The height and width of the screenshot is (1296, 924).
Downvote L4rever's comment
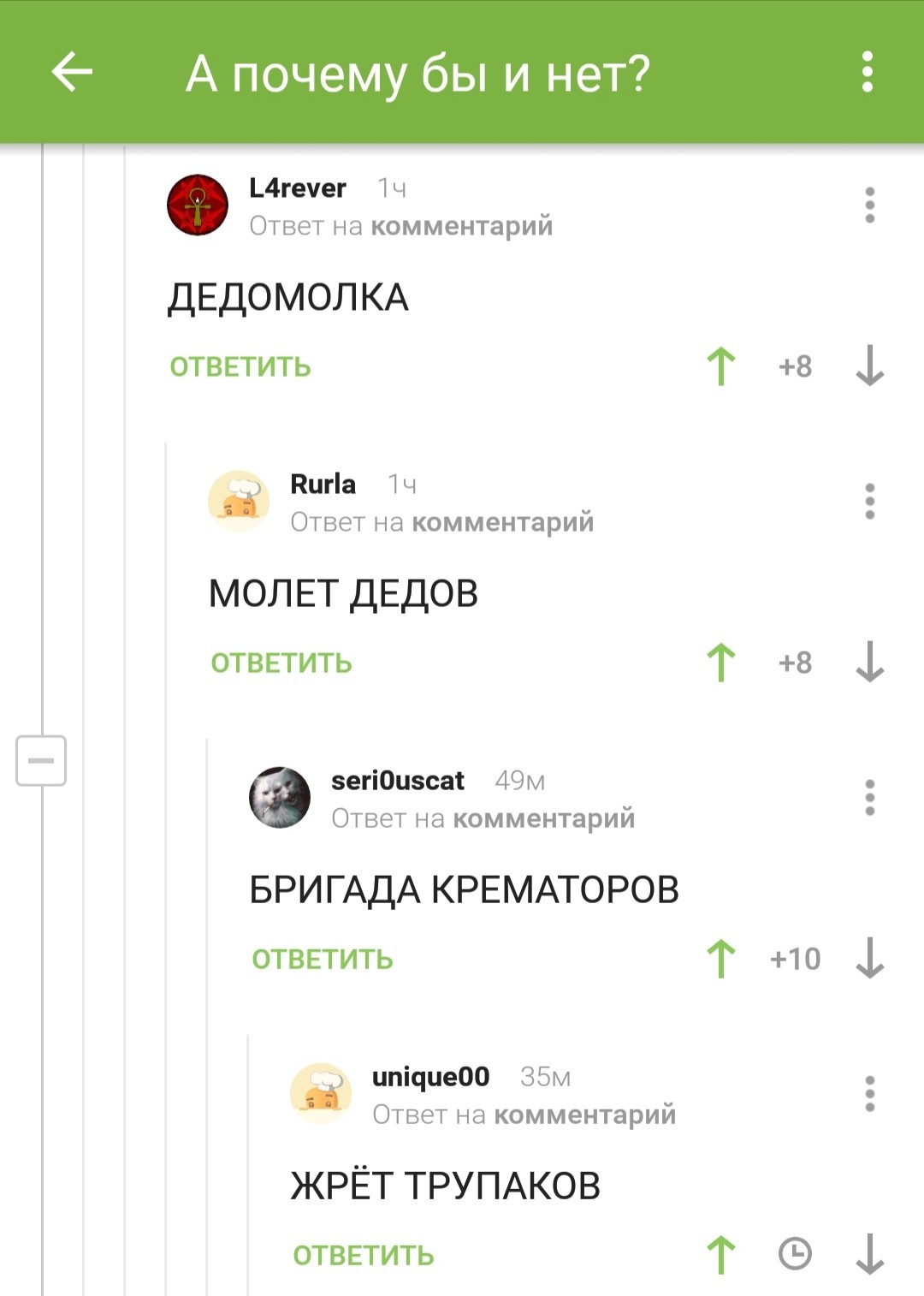(x=869, y=366)
